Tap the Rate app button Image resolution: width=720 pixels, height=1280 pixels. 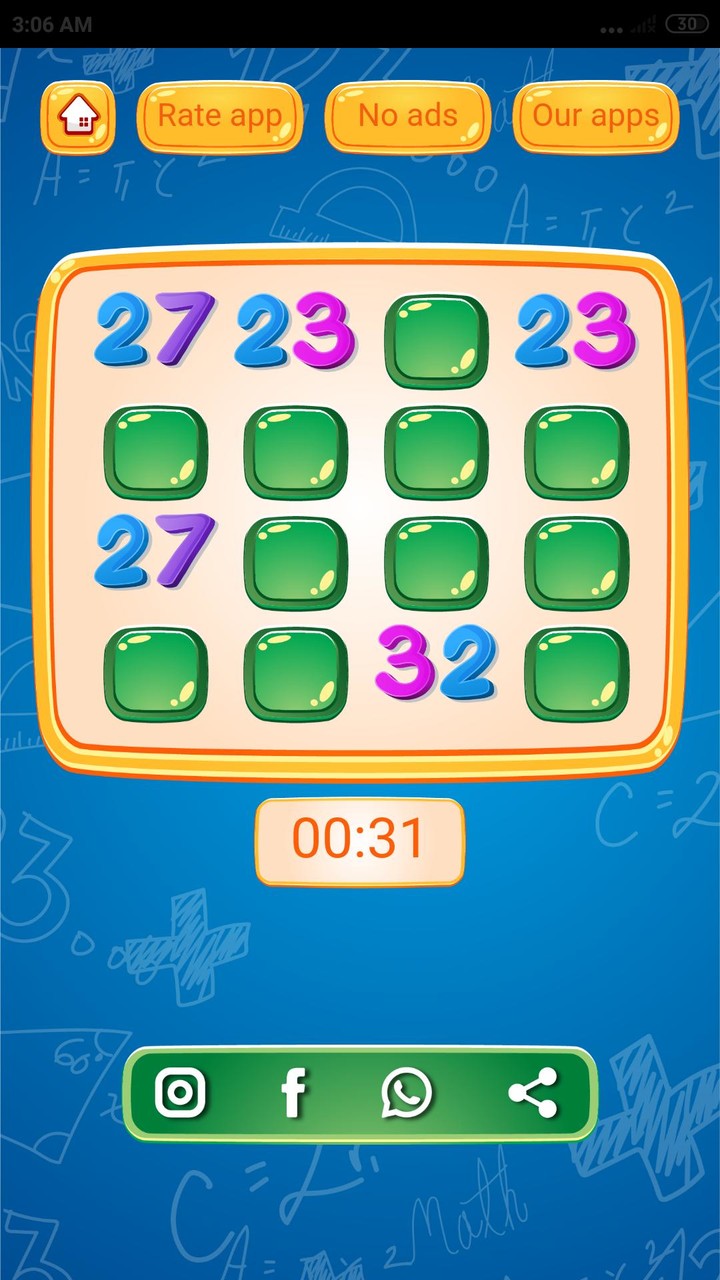(218, 115)
